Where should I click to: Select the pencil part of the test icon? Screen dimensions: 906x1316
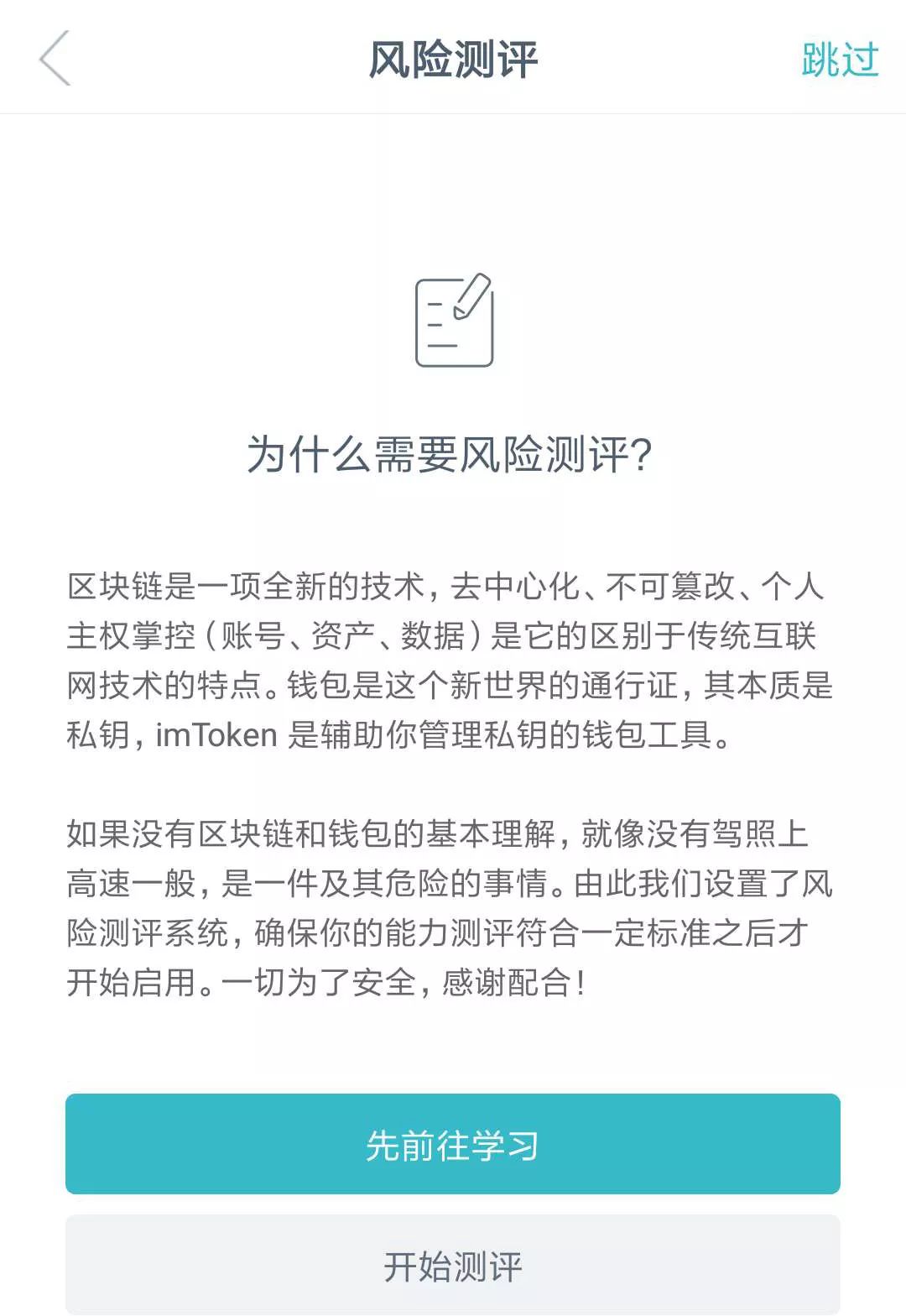tap(474, 294)
